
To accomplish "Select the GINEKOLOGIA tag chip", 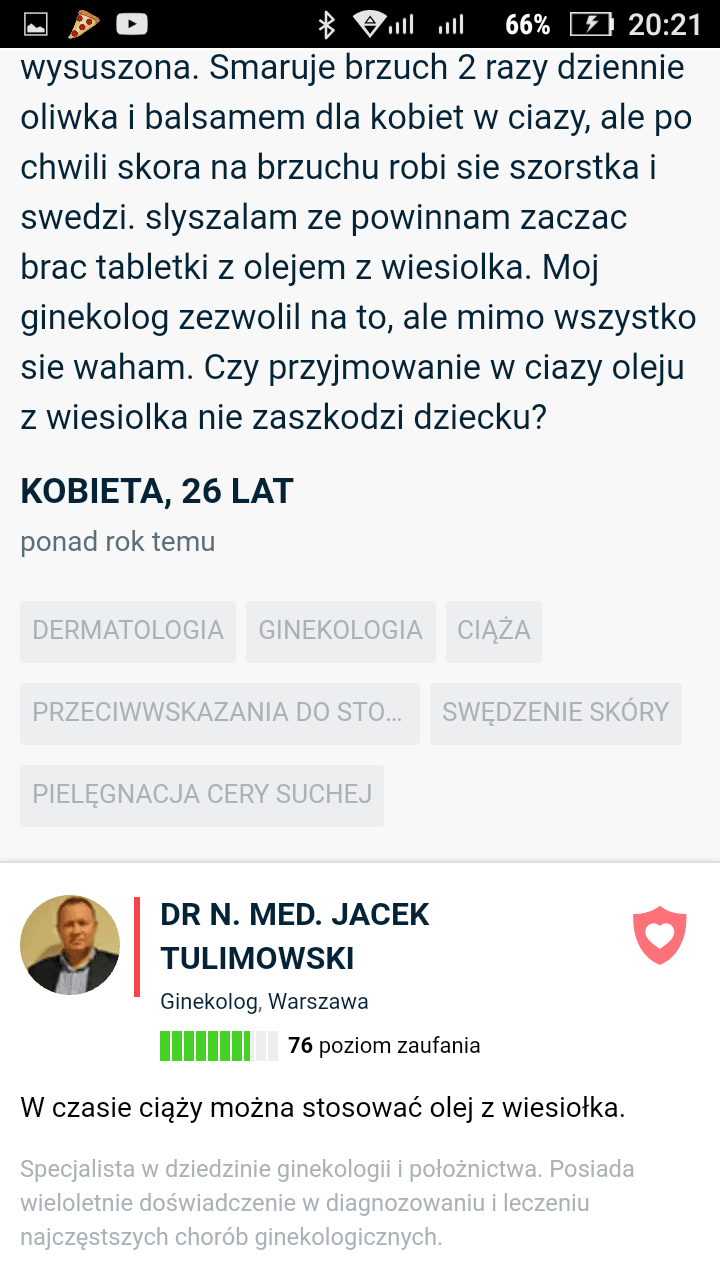I will (340, 631).
